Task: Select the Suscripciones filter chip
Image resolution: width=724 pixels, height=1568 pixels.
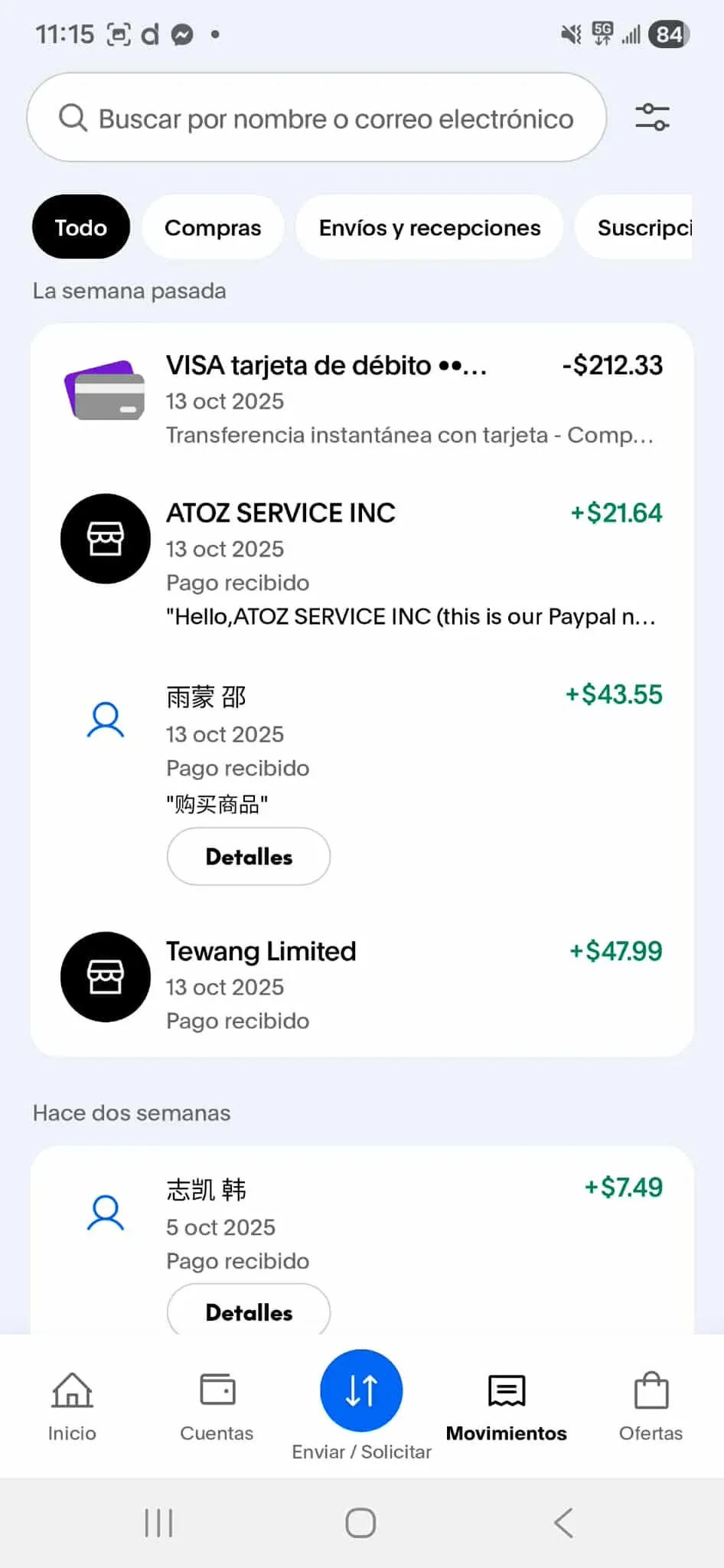Action: tap(643, 227)
